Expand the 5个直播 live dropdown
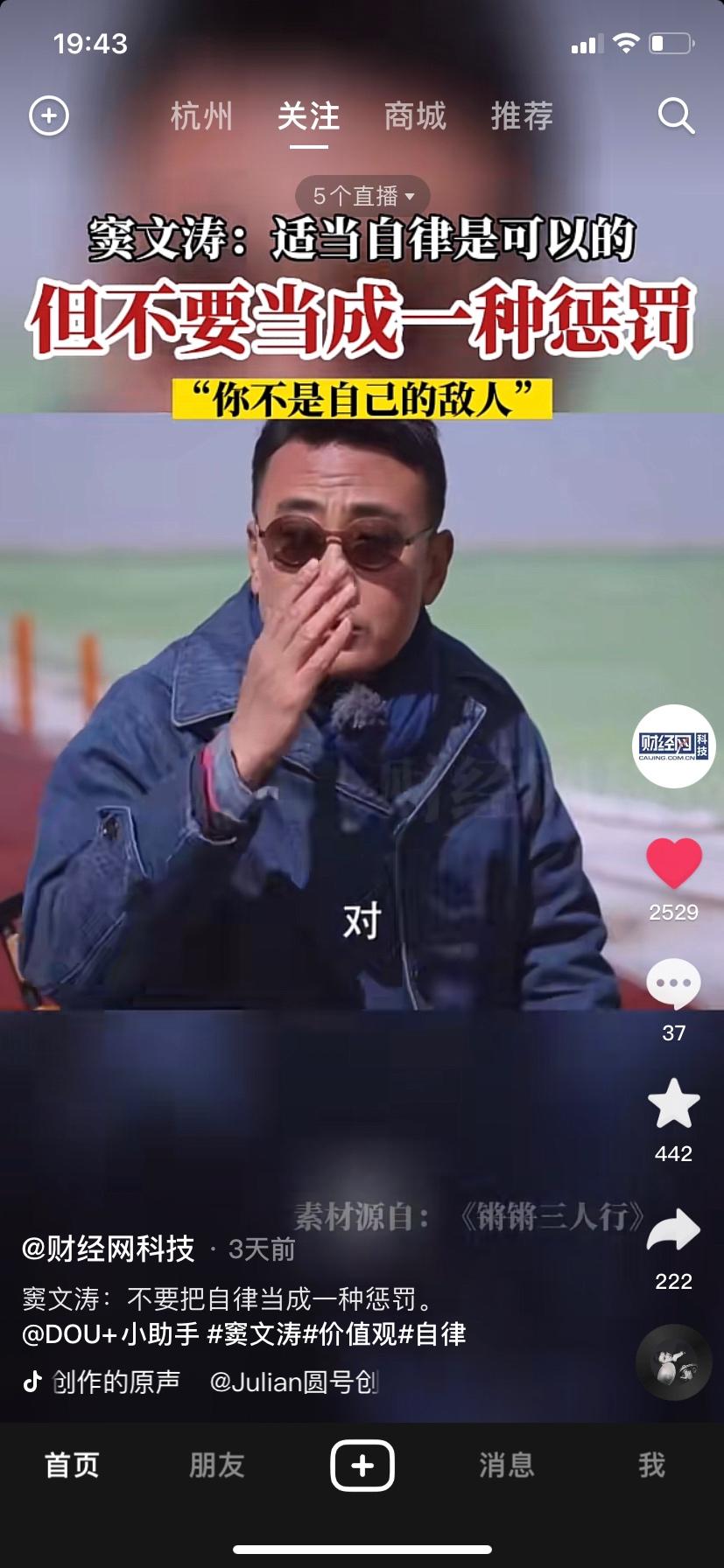Viewport: 724px width, 1568px height. click(362, 196)
